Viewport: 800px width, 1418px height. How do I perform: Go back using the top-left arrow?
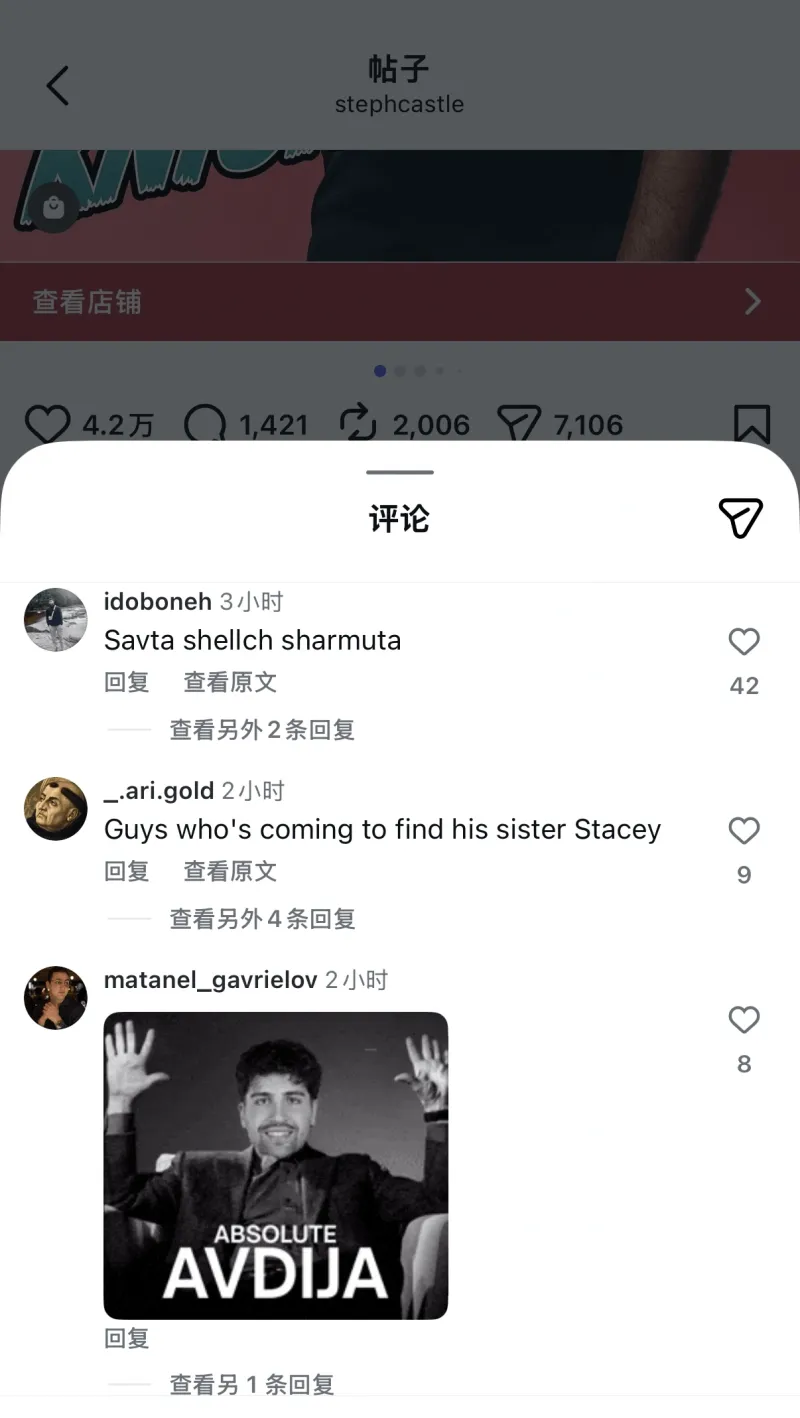coord(58,86)
